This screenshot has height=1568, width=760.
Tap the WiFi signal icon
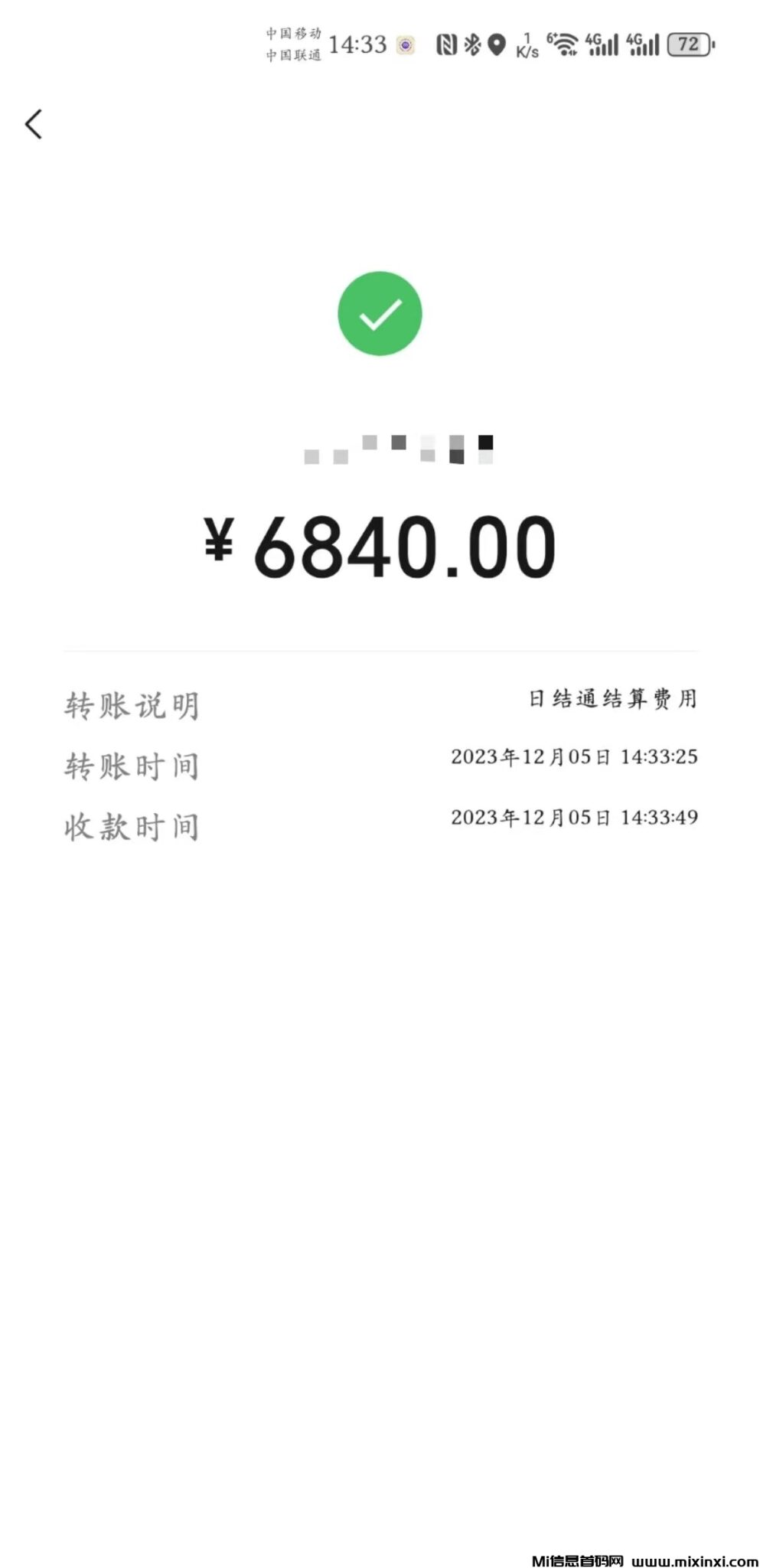point(563,46)
